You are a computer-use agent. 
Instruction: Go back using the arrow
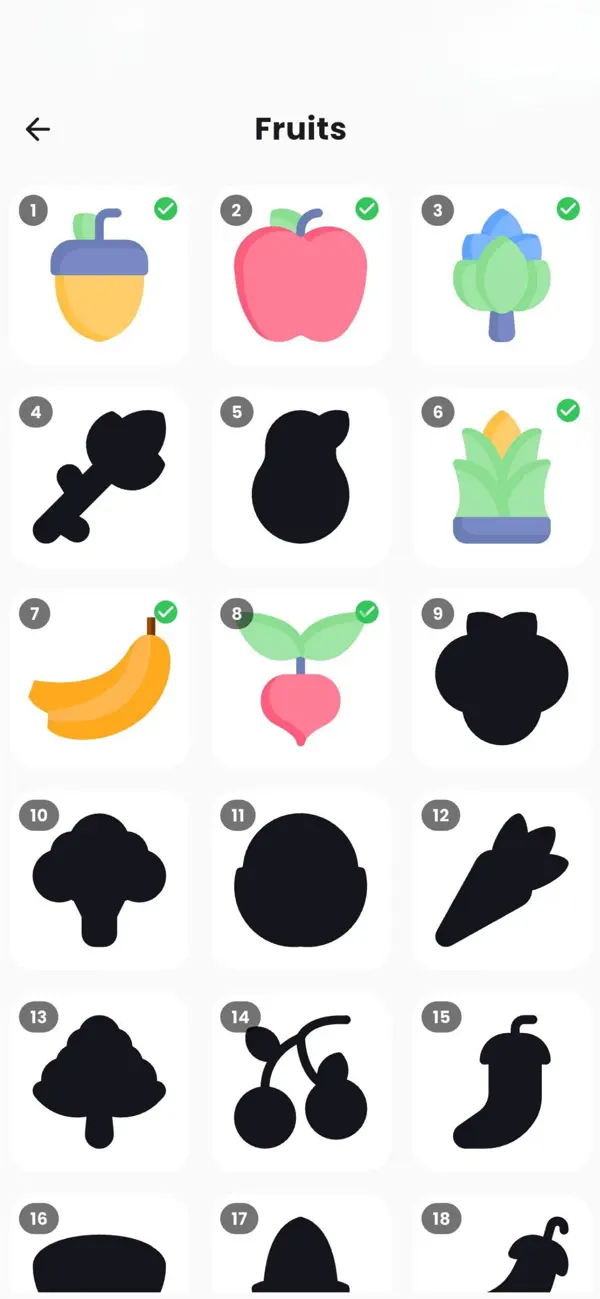click(x=38, y=129)
